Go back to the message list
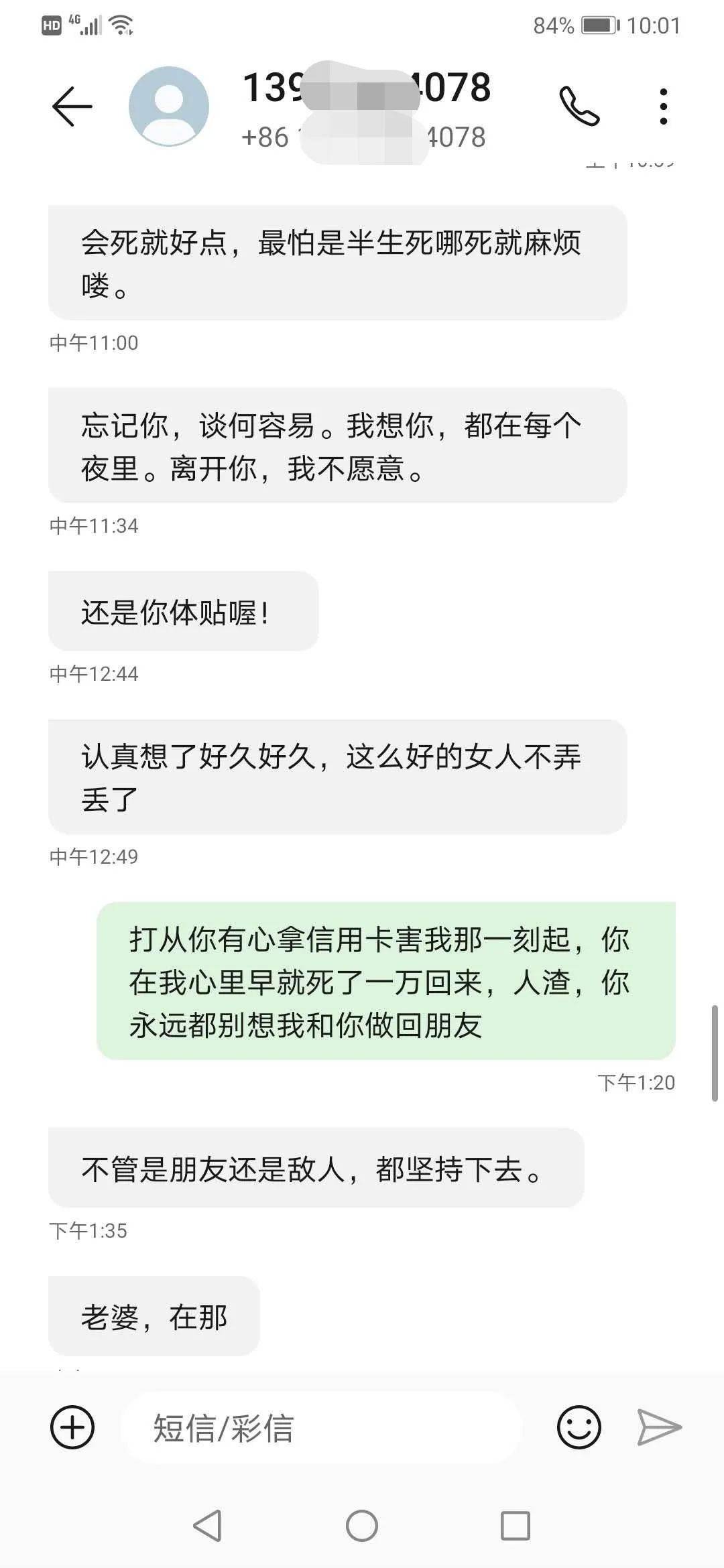Image resolution: width=724 pixels, height=1568 pixels. click(x=72, y=107)
